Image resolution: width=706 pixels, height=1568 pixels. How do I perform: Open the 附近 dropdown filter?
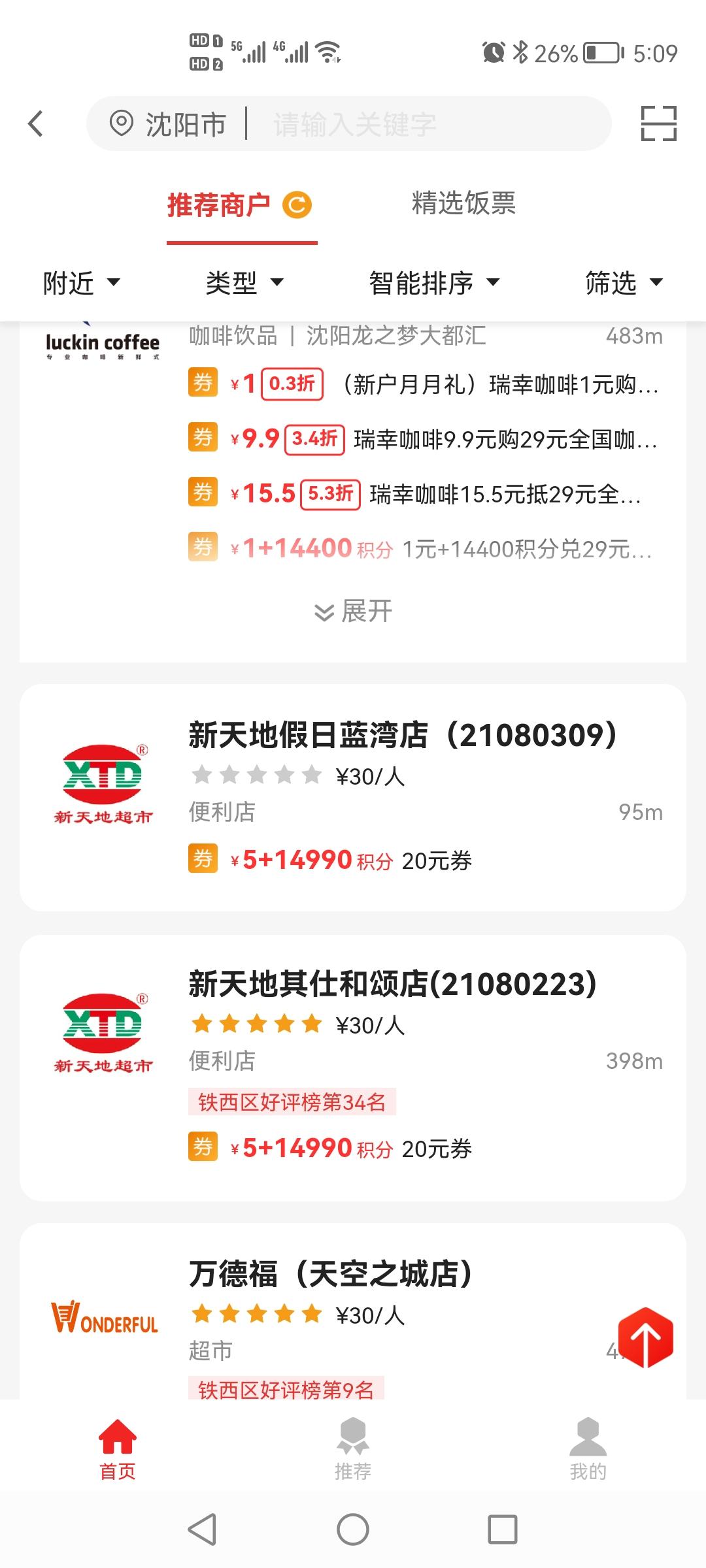pyautogui.click(x=82, y=283)
